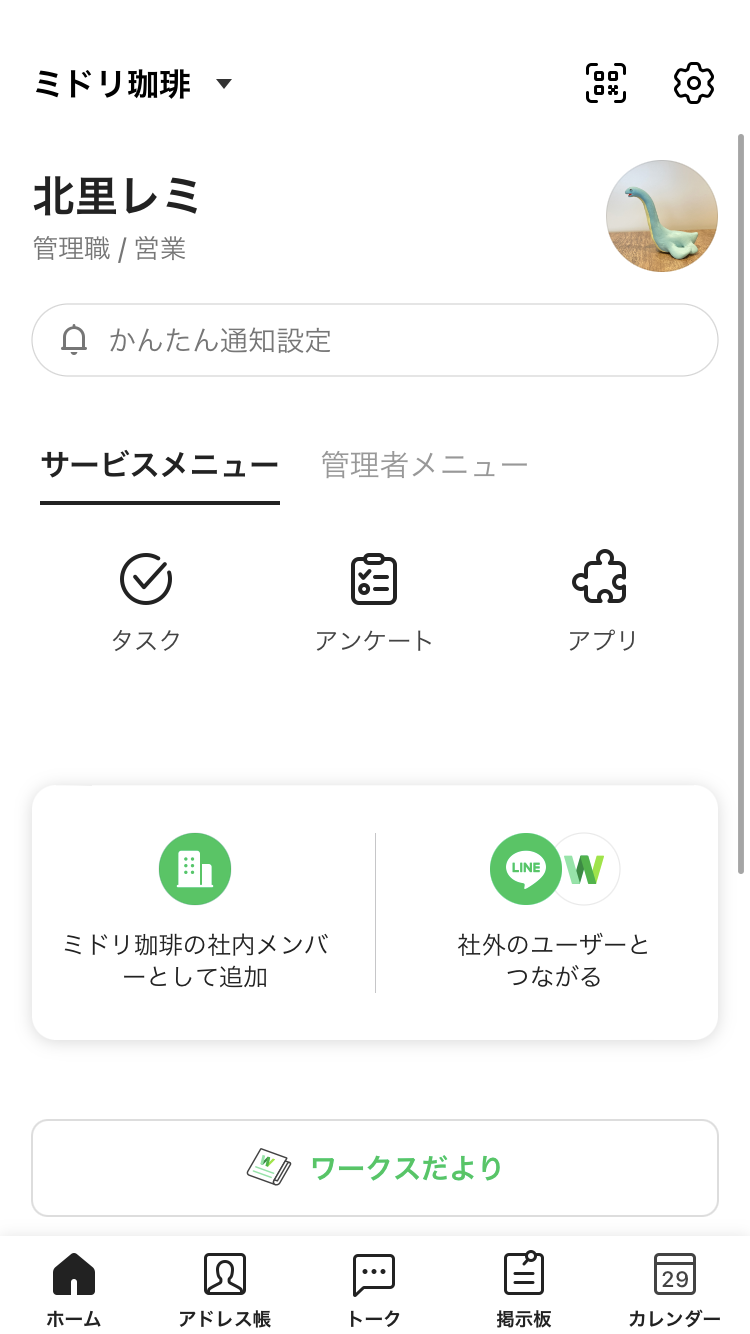750x1334 pixels.
Task: Click 社外のユーザーとつながる option
Action: point(554,910)
